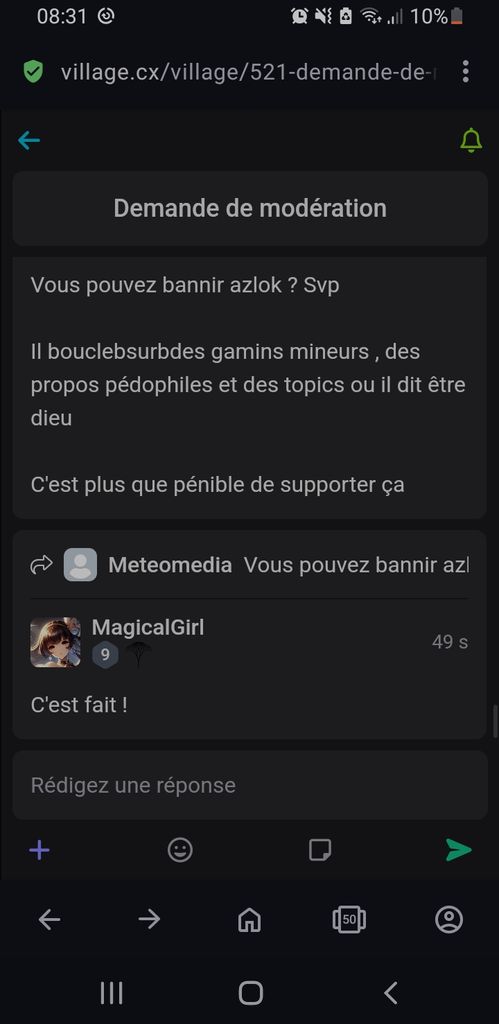Tap the village.cx address bar
This screenshot has width=499, height=1024.
click(248, 72)
